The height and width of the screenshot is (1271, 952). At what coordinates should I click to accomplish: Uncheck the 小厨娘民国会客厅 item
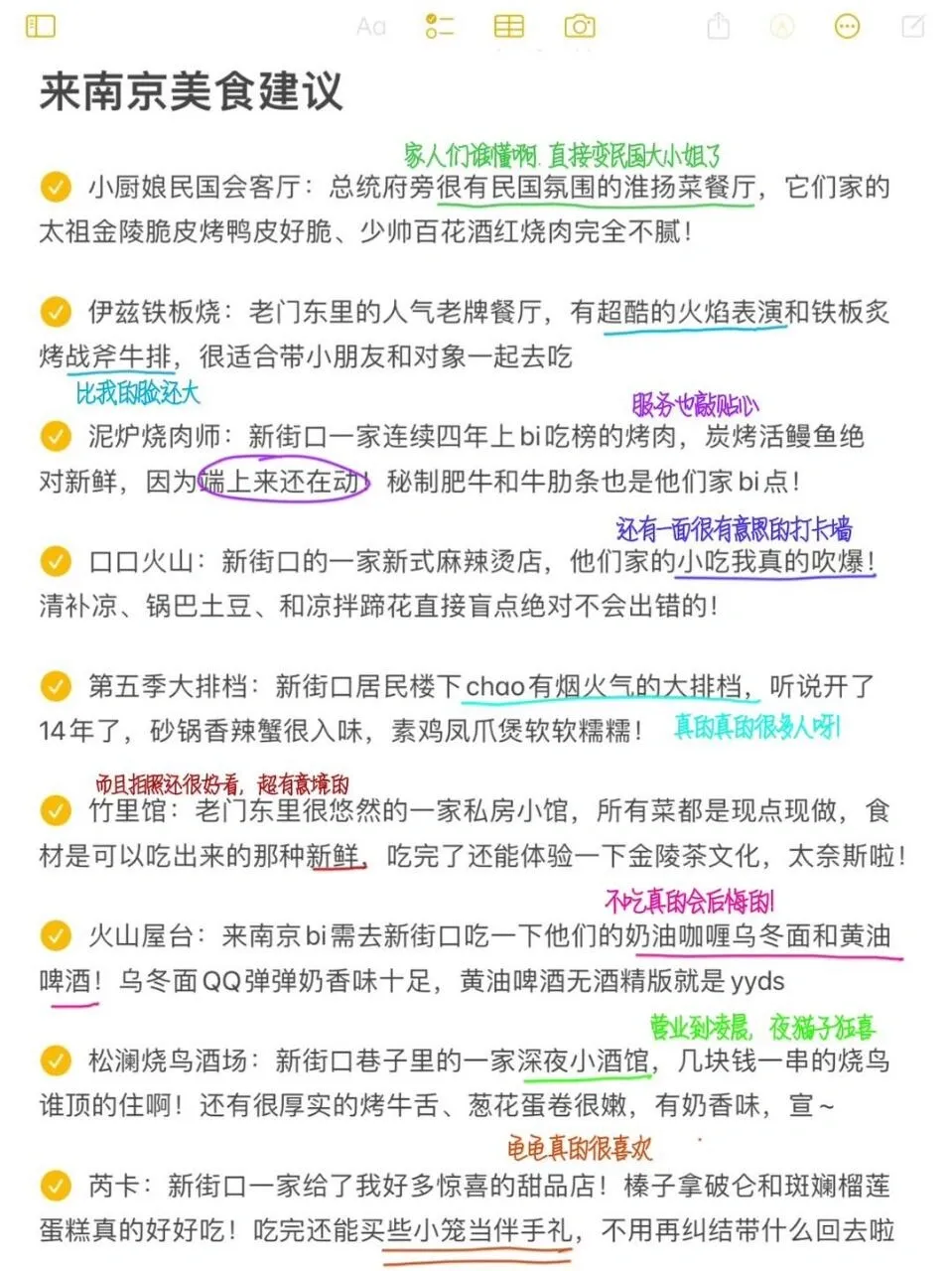(56, 187)
